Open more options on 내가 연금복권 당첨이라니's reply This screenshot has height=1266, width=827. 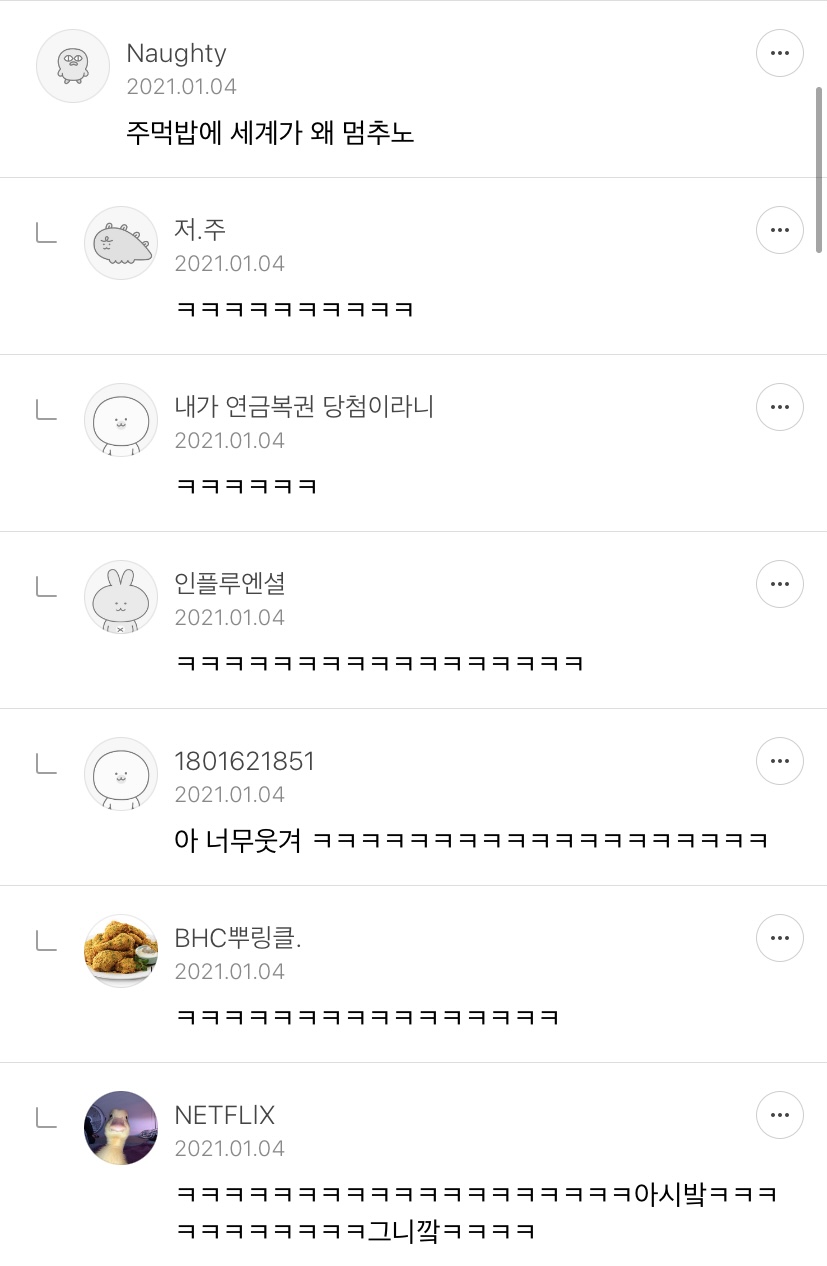[x=779, y=407]
